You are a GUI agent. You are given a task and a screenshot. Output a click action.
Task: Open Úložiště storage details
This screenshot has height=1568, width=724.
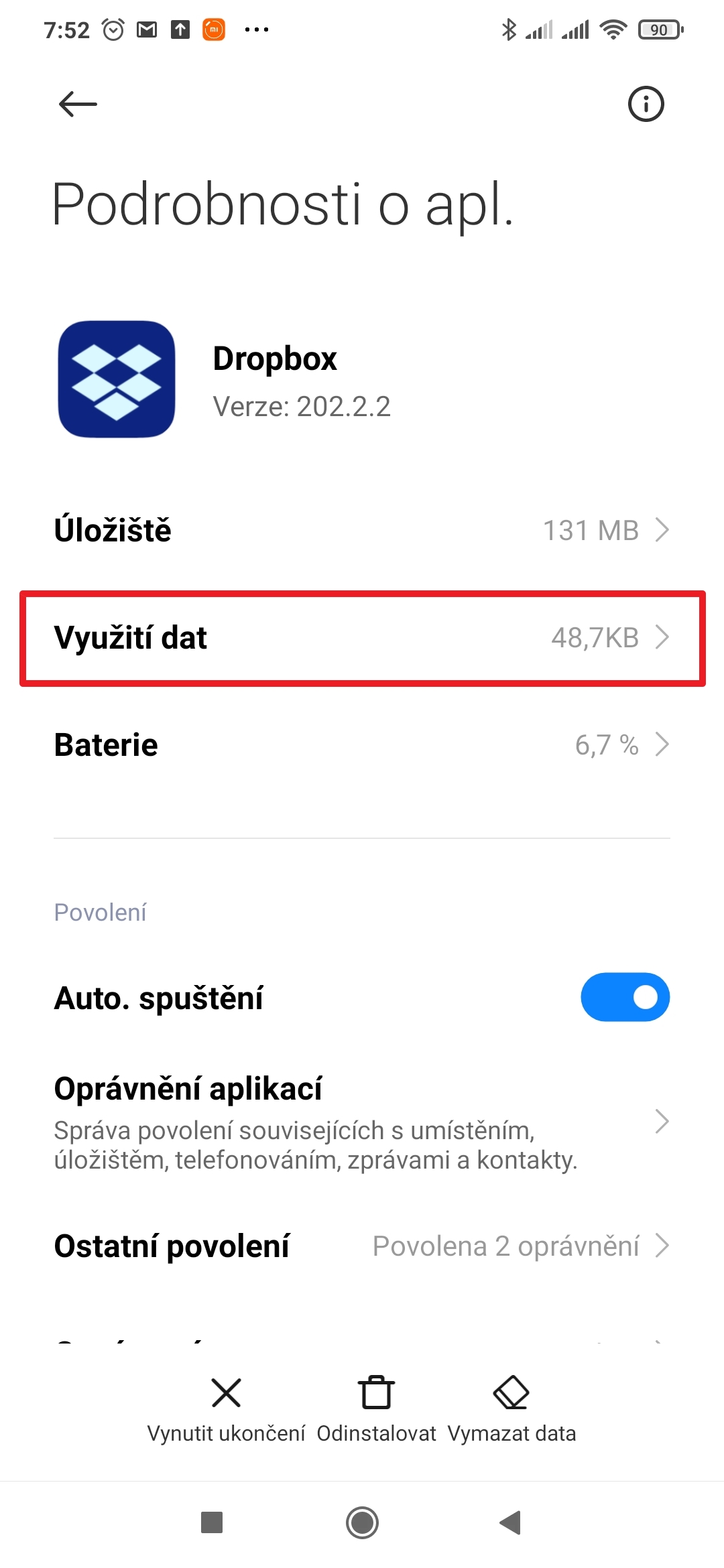pos(362,530)
